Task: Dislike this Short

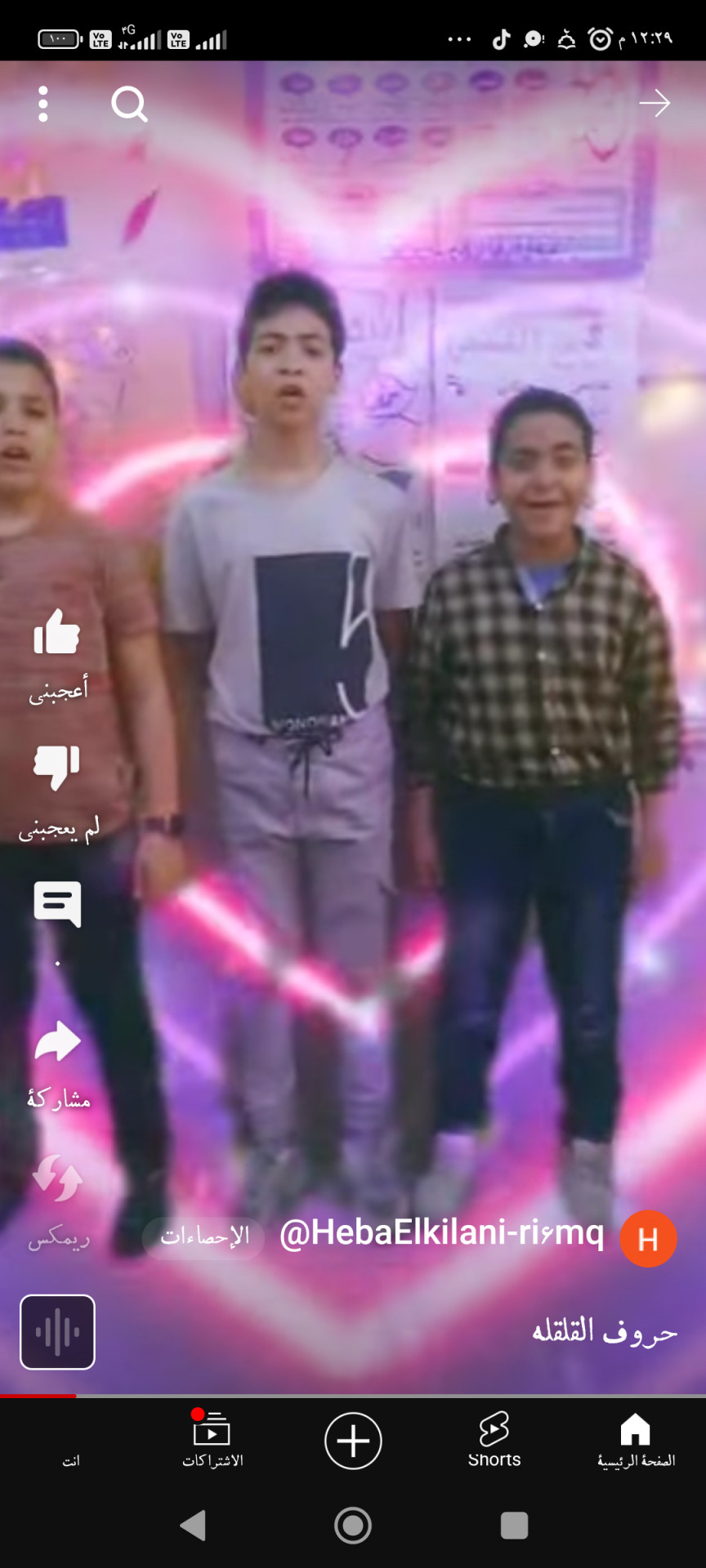Action: coord(56,768)
